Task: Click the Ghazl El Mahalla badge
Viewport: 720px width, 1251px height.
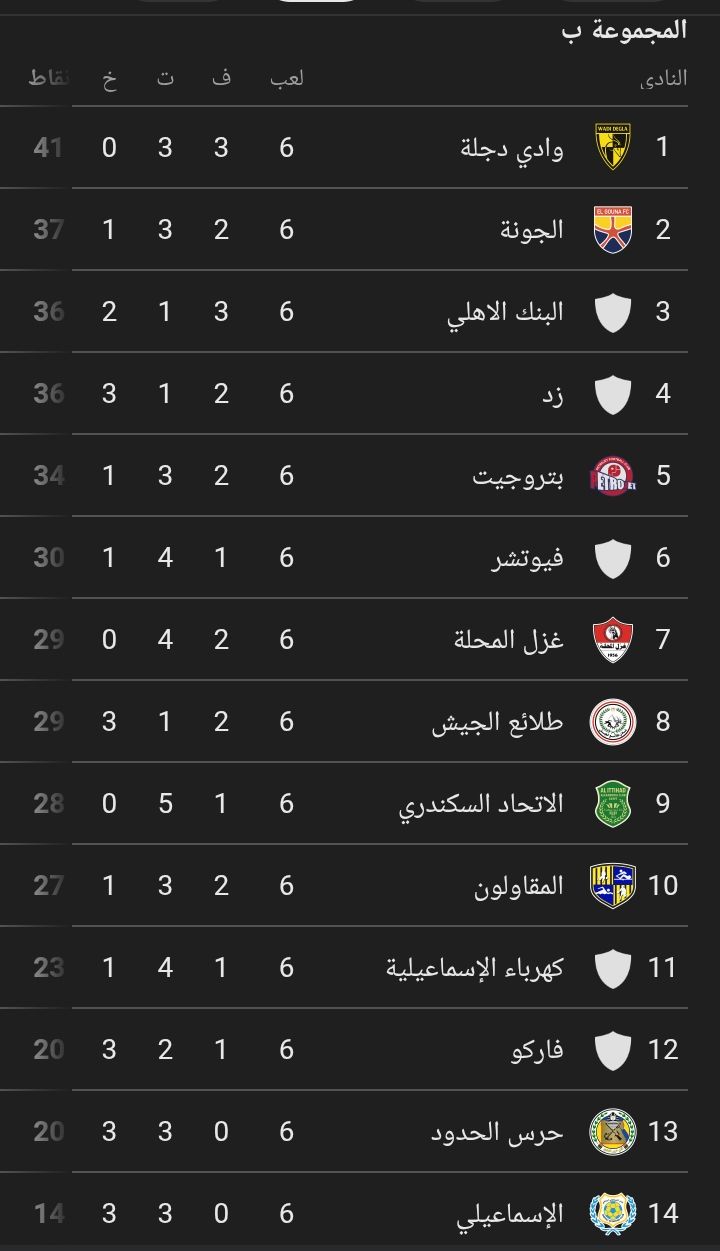Action: (613, 639)
